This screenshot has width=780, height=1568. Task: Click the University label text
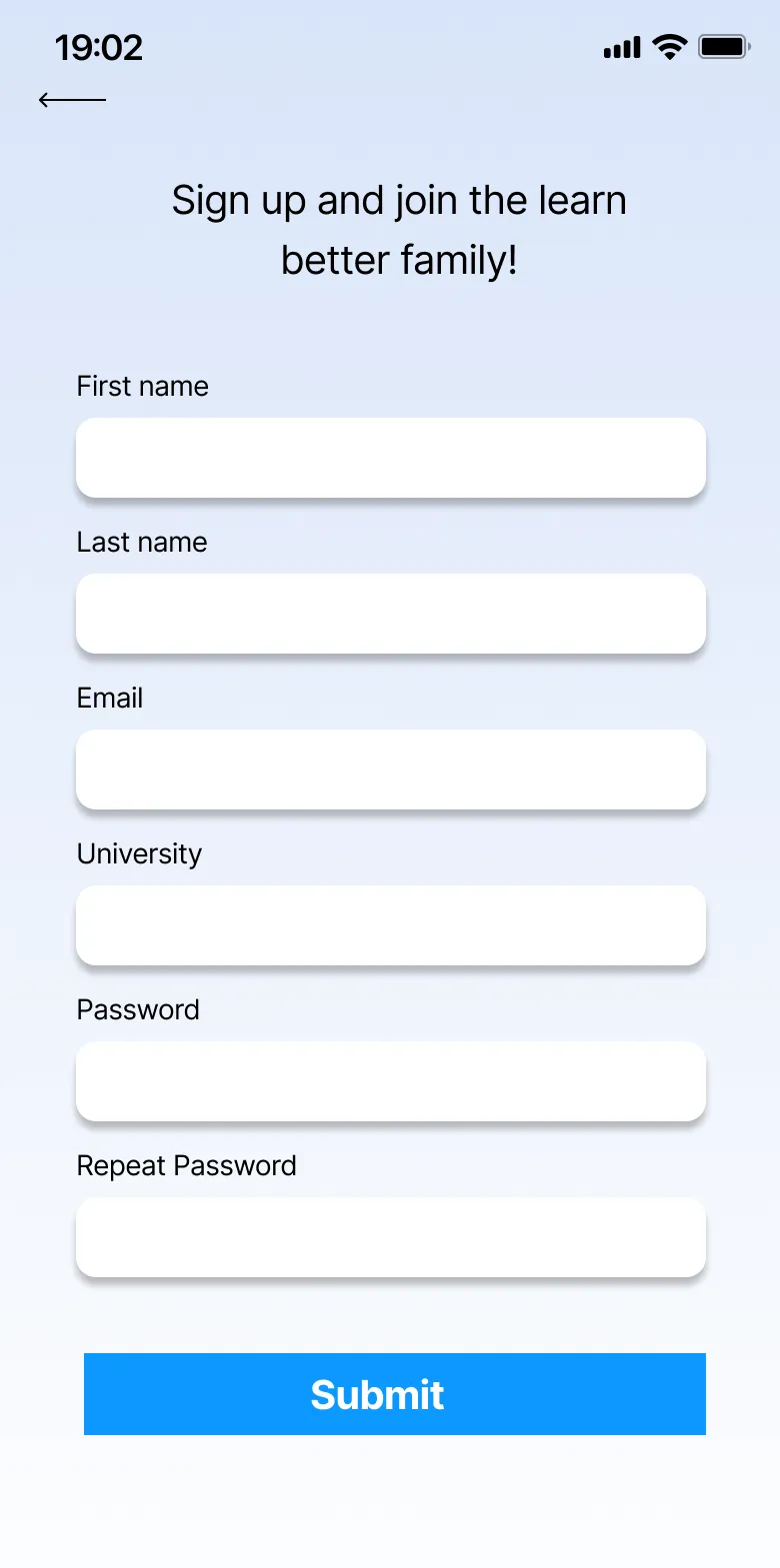tap(139, 853)
